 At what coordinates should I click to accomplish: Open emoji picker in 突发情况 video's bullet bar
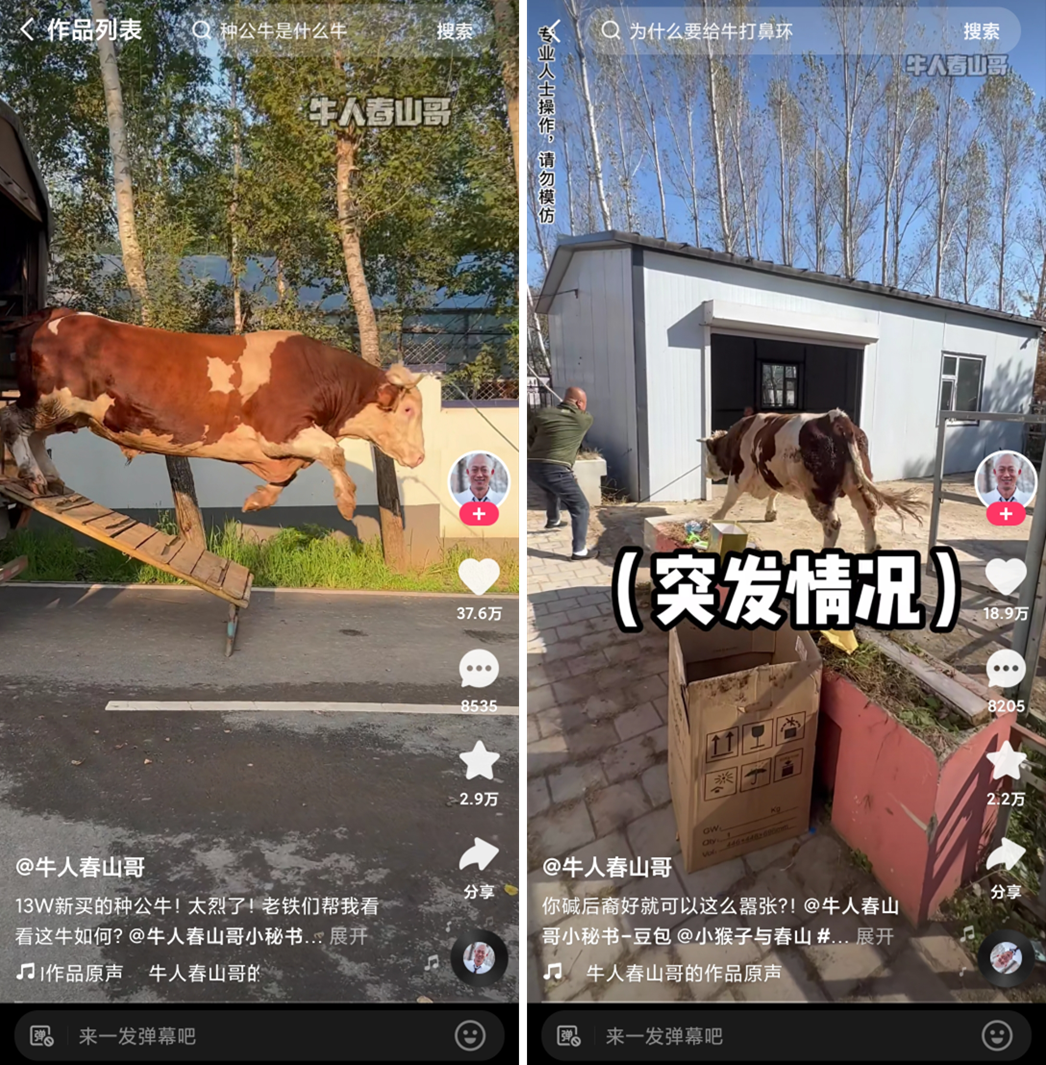coord(996,1035)
